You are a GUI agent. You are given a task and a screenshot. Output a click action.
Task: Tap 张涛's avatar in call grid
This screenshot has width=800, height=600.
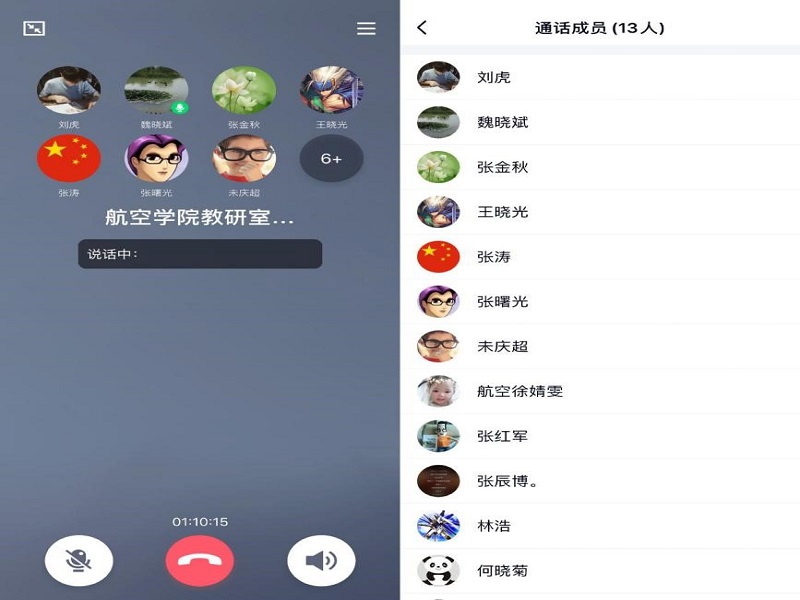[x=68, y=158]
